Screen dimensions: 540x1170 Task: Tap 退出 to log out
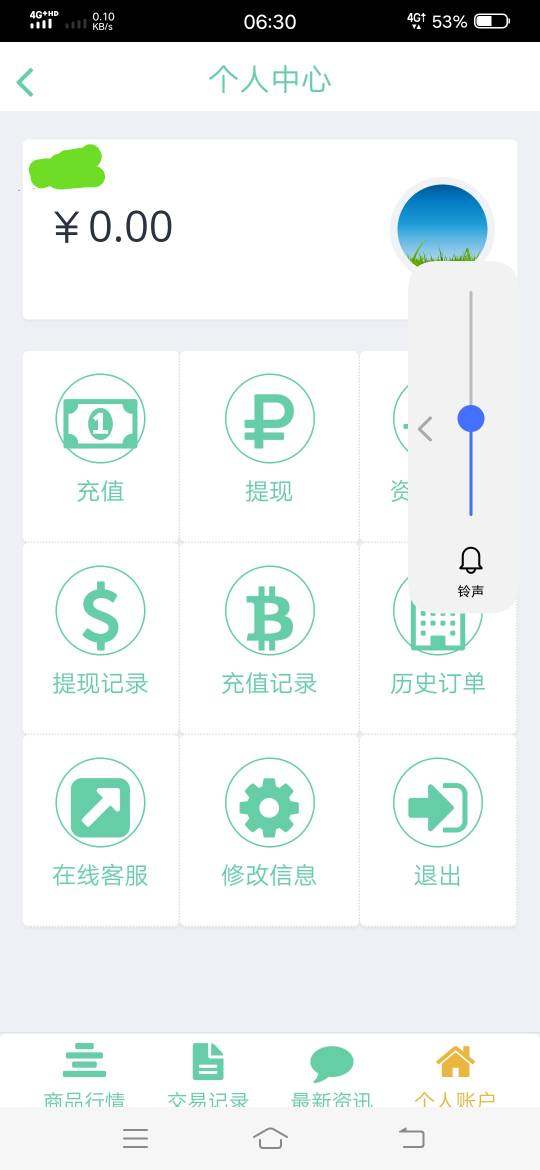click(x=438, y=830)
